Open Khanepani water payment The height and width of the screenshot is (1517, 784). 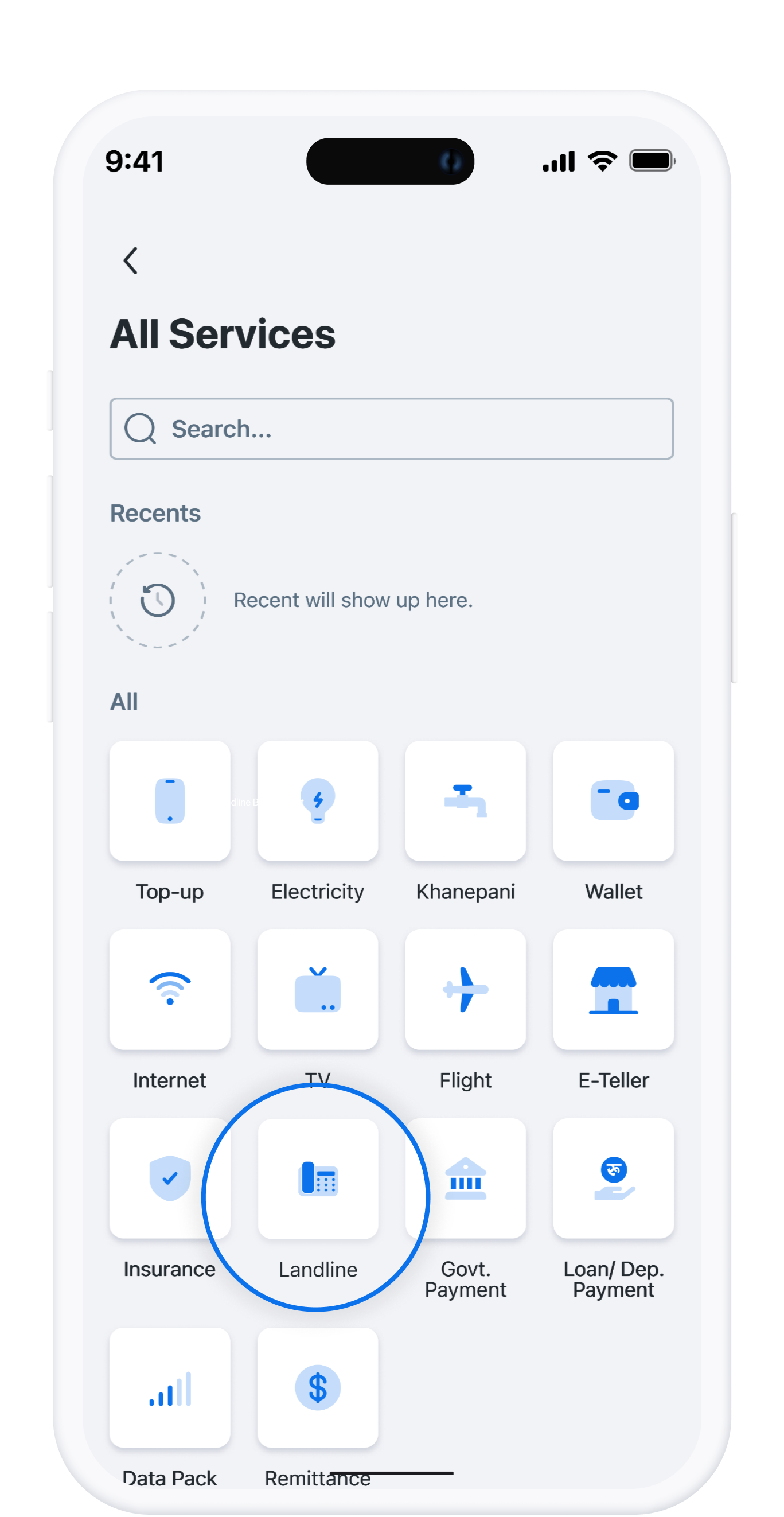(x=466, y=801)
